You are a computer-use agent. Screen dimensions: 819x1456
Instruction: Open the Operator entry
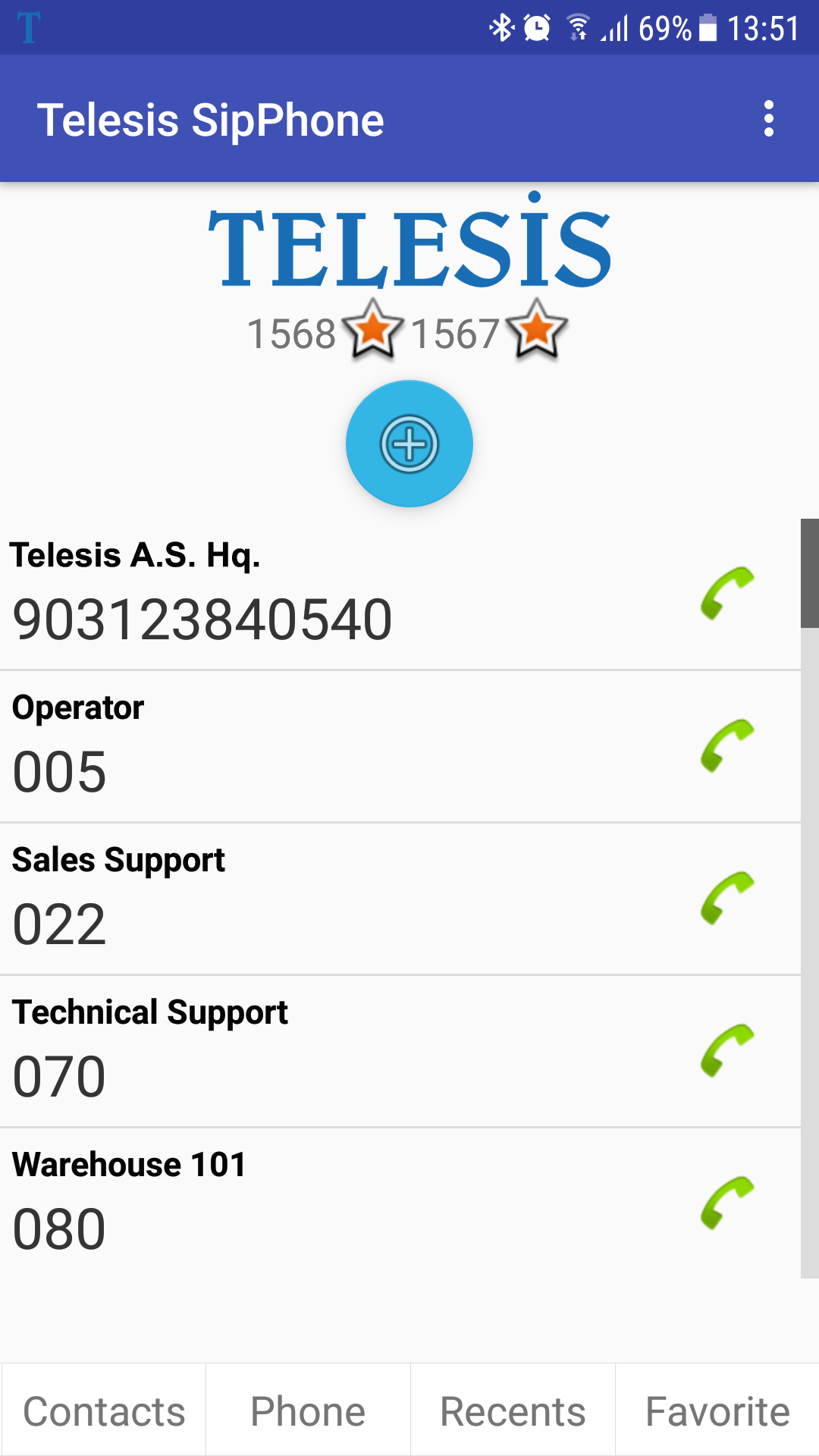click(303, 747)
